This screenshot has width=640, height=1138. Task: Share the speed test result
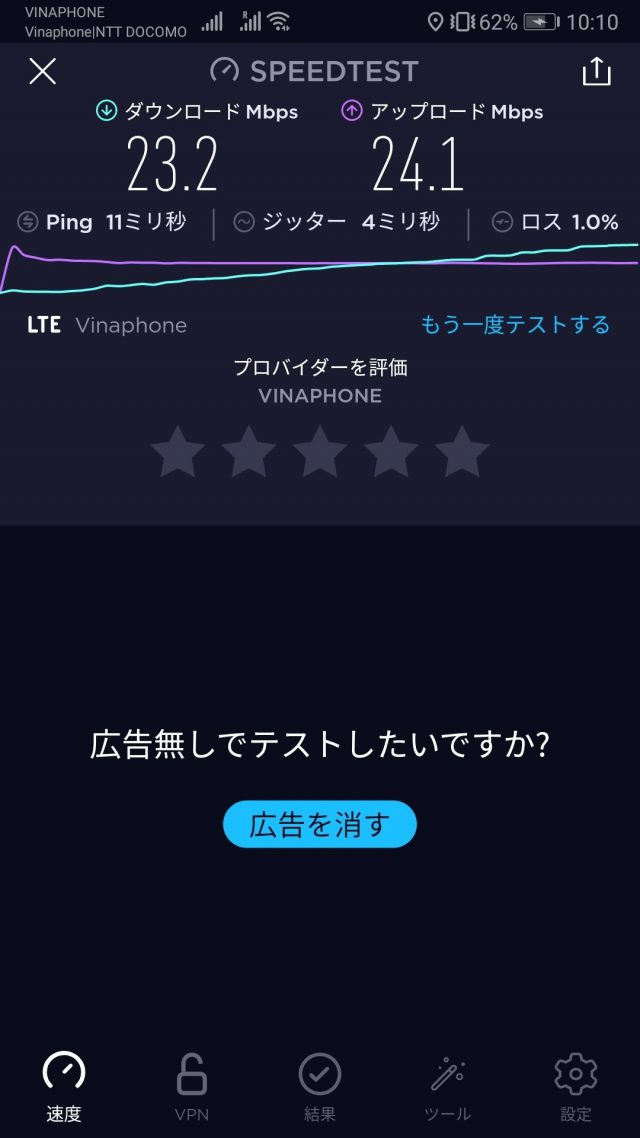pyautogui.click(x=596, y=71)
